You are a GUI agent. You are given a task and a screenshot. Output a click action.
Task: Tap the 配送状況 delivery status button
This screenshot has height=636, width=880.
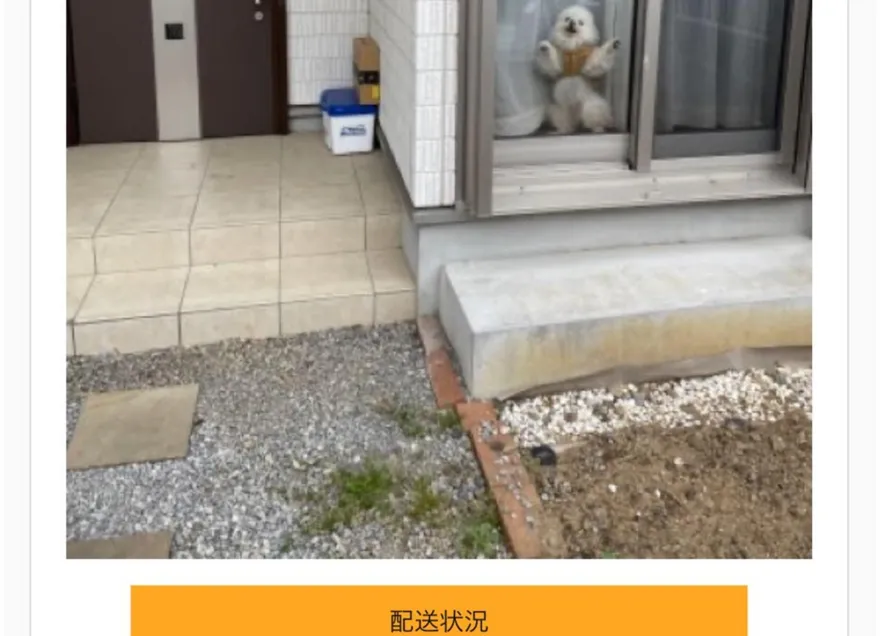(x=439, y=613)
